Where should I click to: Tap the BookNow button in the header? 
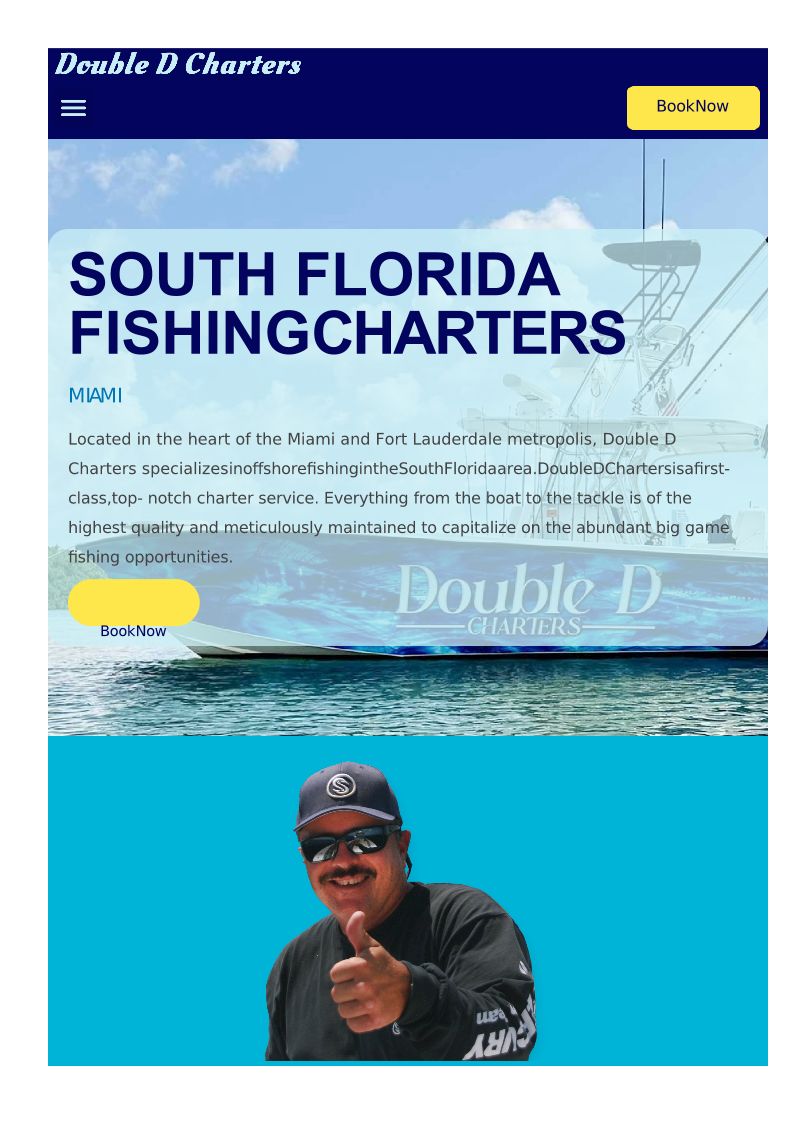coord(693,107)
